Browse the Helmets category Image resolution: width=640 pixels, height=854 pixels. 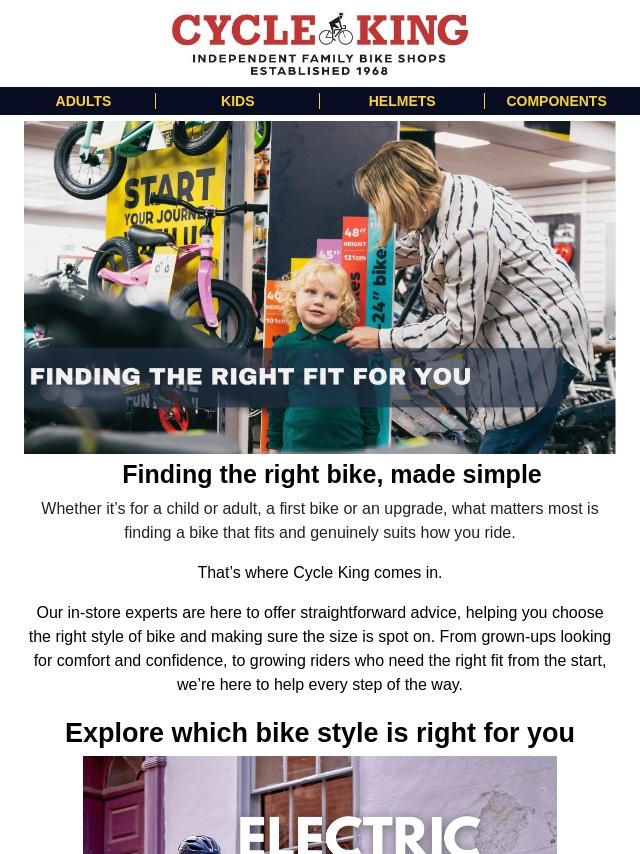click(x=402, y=101)
